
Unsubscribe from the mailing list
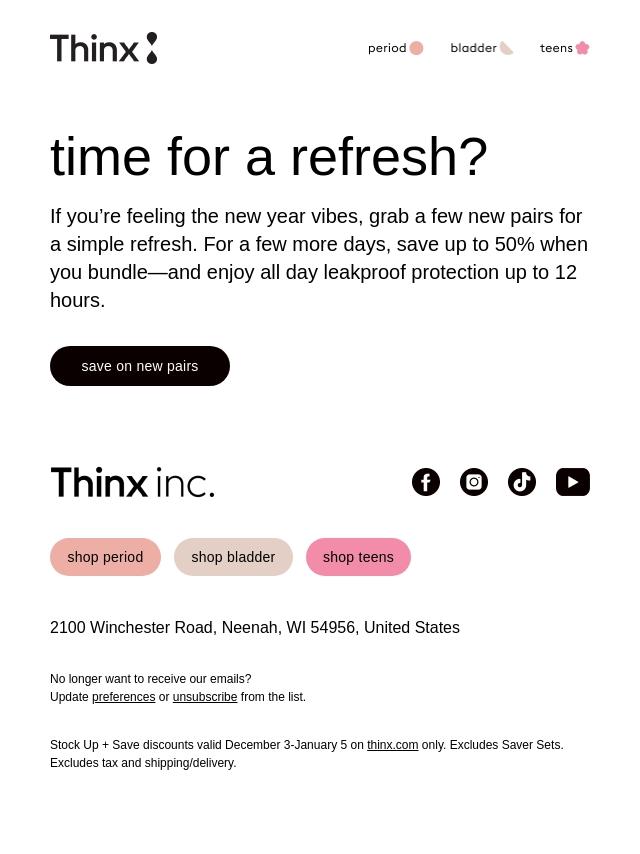[205, 697]
